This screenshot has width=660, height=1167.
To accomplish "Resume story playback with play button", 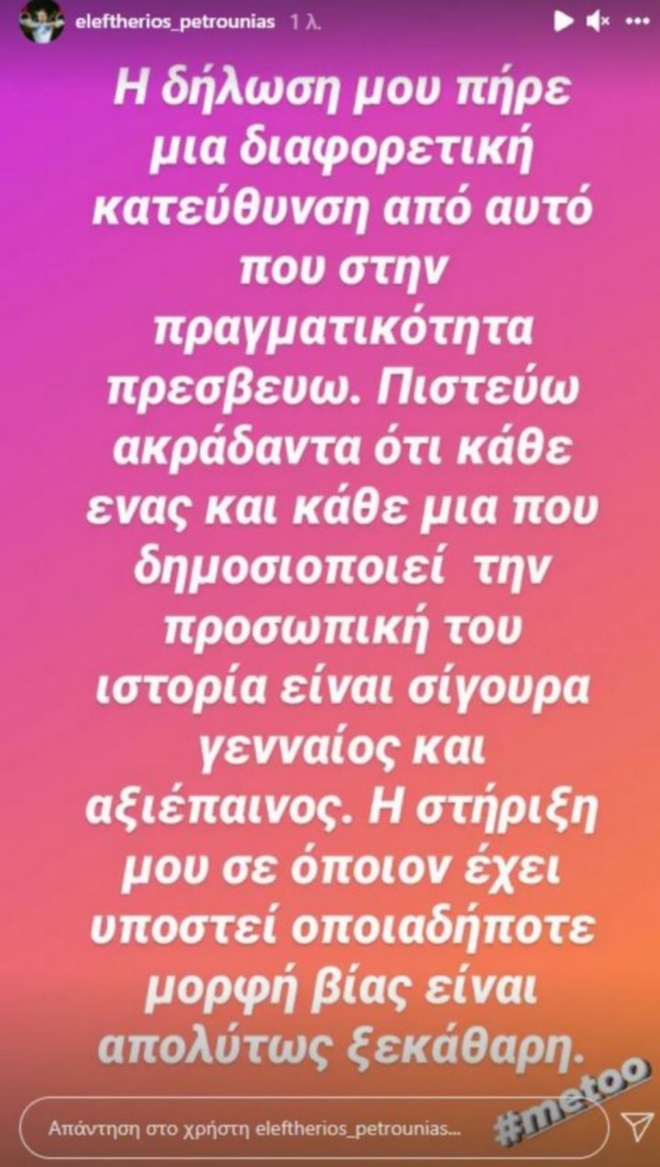I will pyautogui.click(x=566, y=20).
